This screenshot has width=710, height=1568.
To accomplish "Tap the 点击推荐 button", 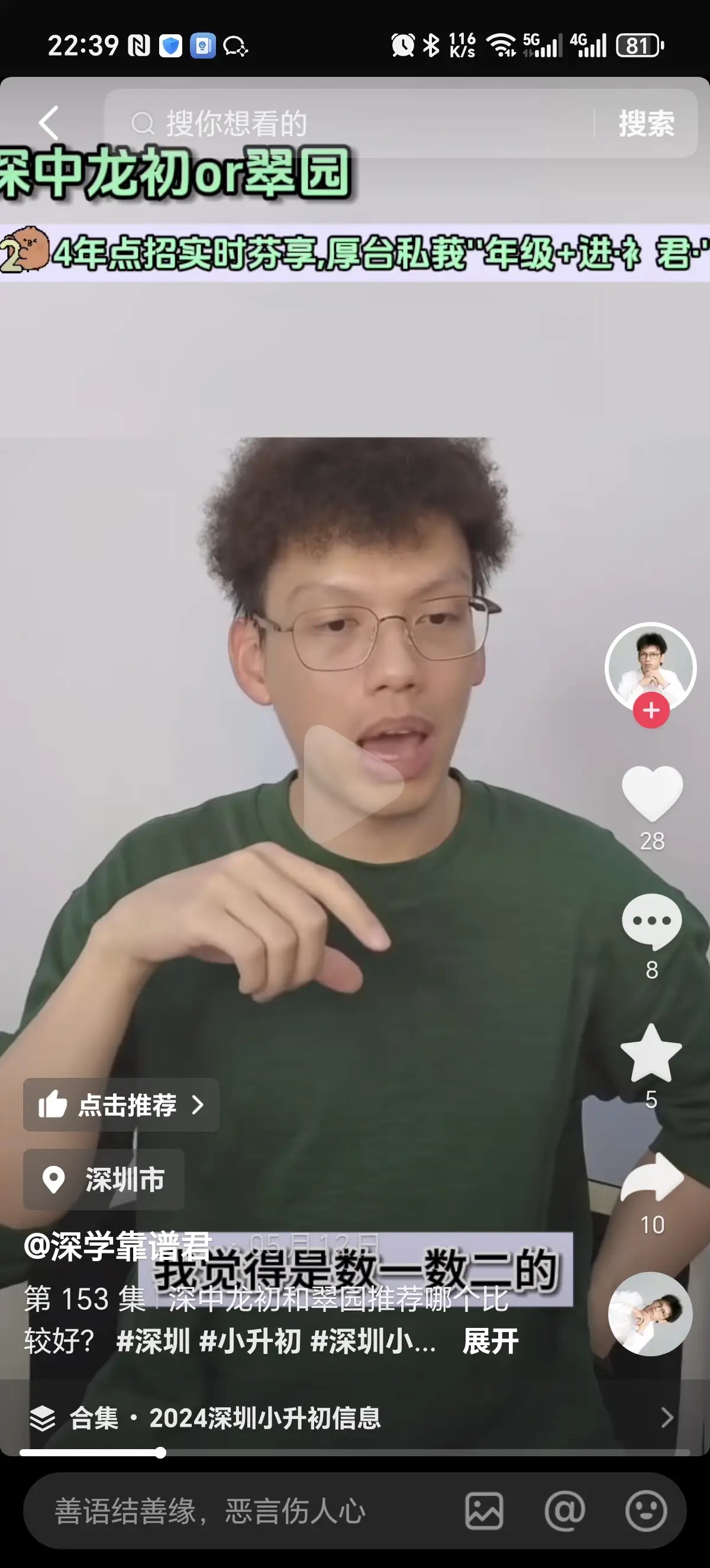I will [121, 1105].
